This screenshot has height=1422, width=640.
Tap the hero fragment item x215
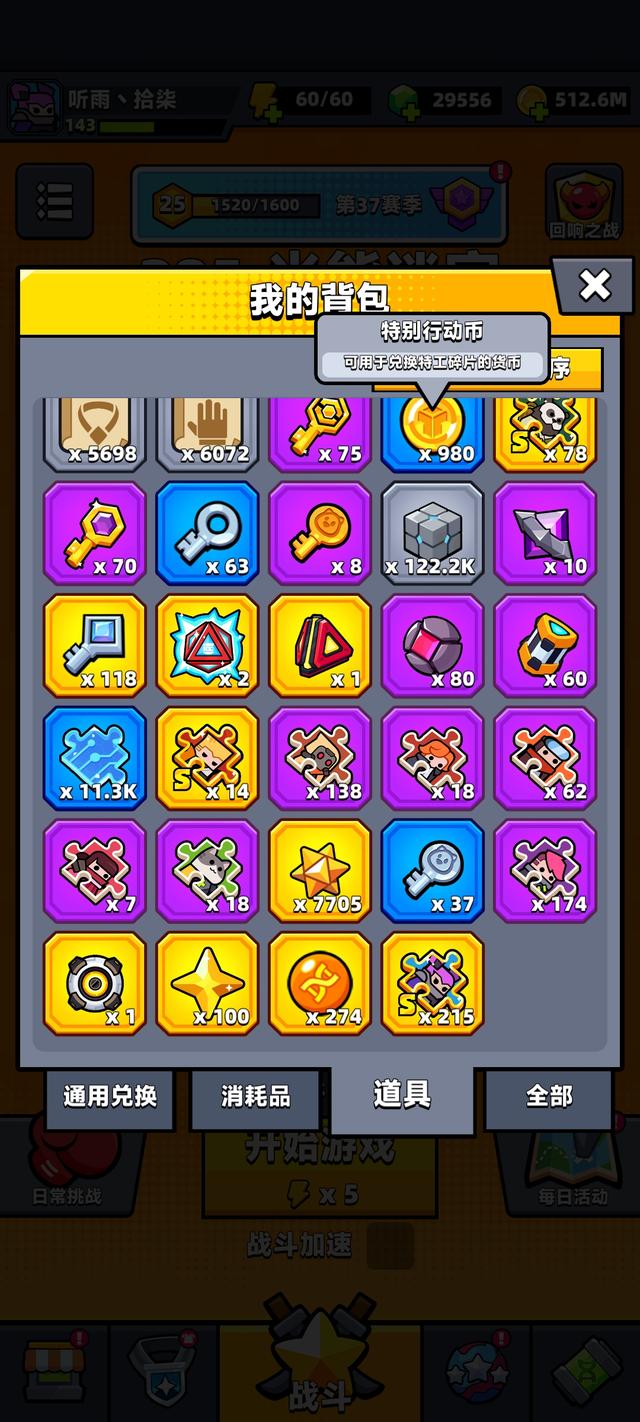point(432,984)
